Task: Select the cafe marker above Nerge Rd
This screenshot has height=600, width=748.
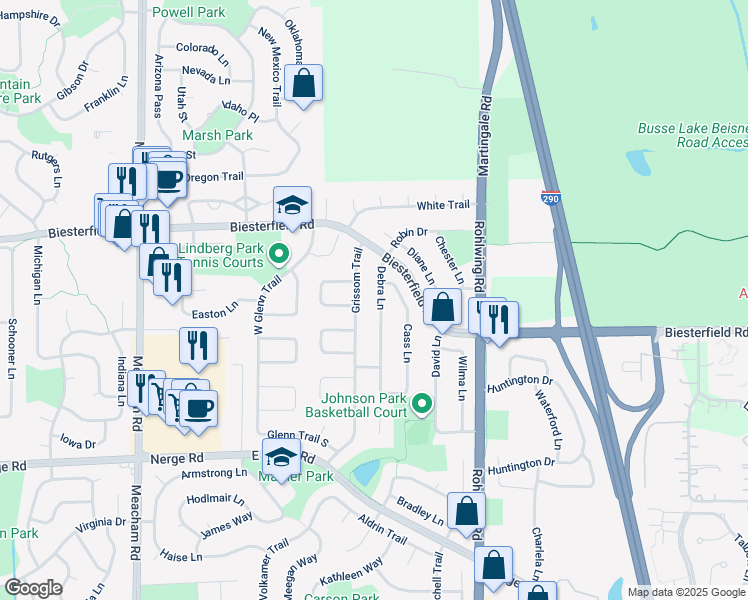Action: click(199, 409)
